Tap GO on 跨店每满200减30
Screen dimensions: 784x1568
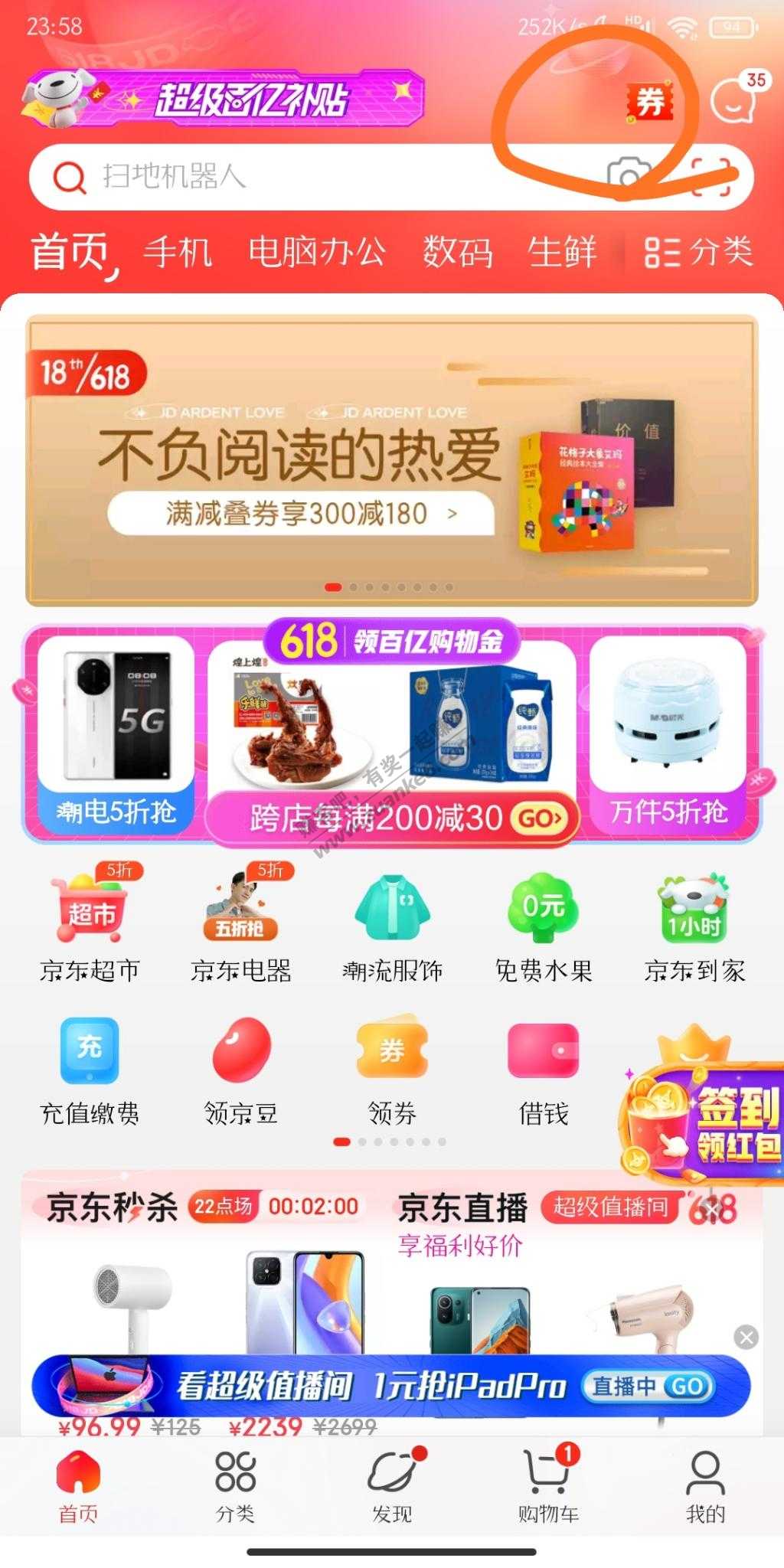point(541,818)
